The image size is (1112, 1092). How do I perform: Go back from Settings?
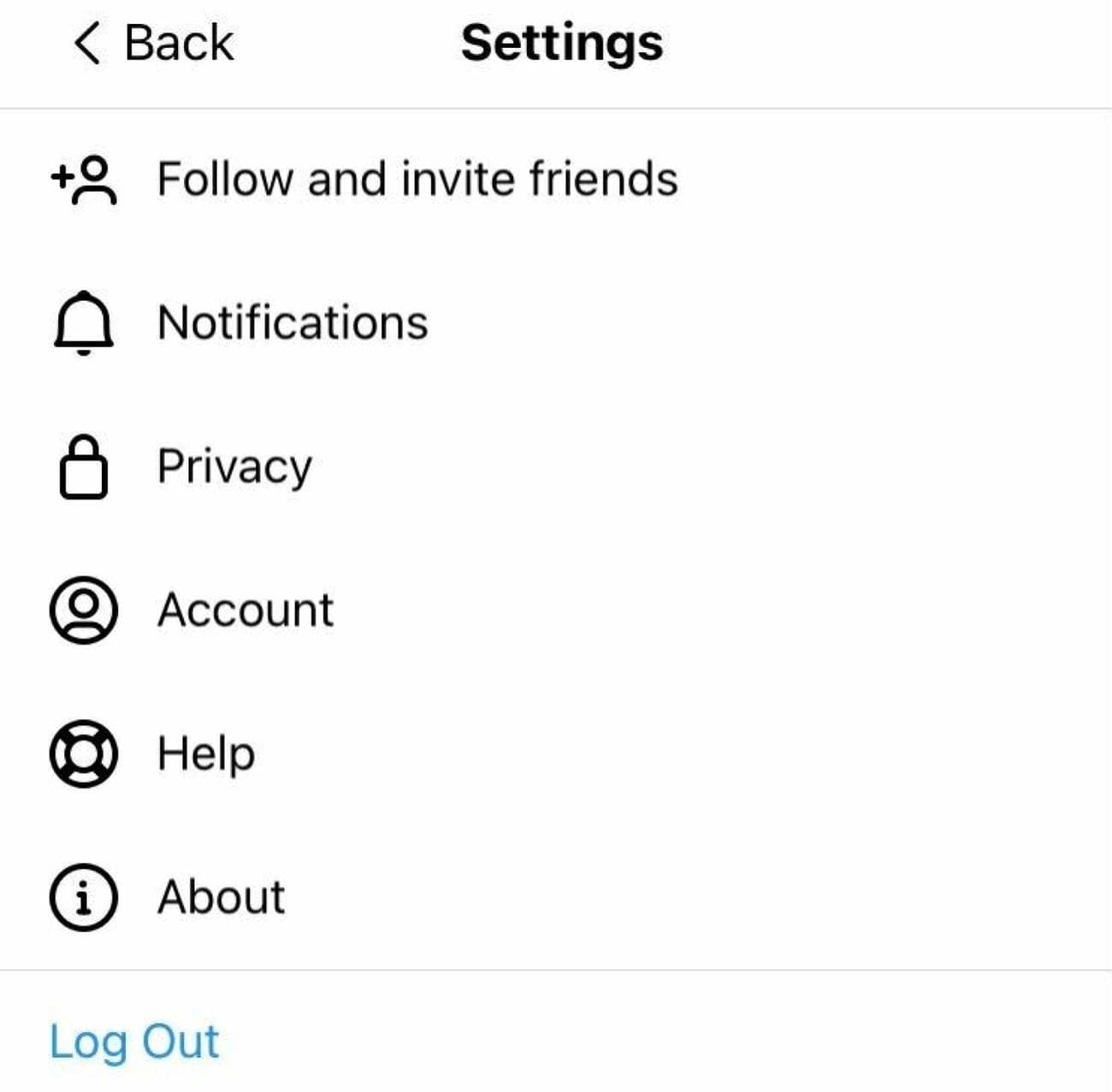pyautogui.click(x=154, y=43)
